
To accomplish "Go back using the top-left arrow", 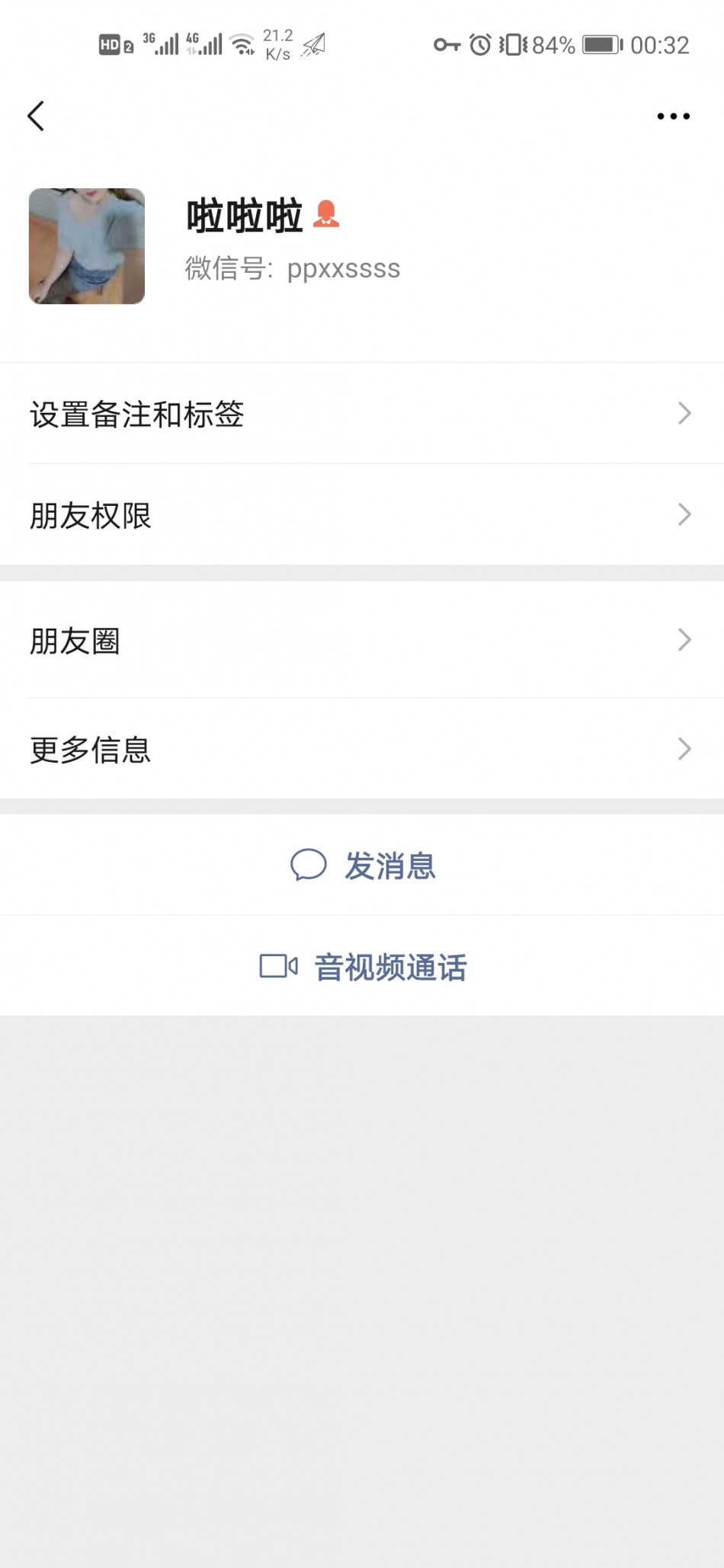I will click(36, 117).
